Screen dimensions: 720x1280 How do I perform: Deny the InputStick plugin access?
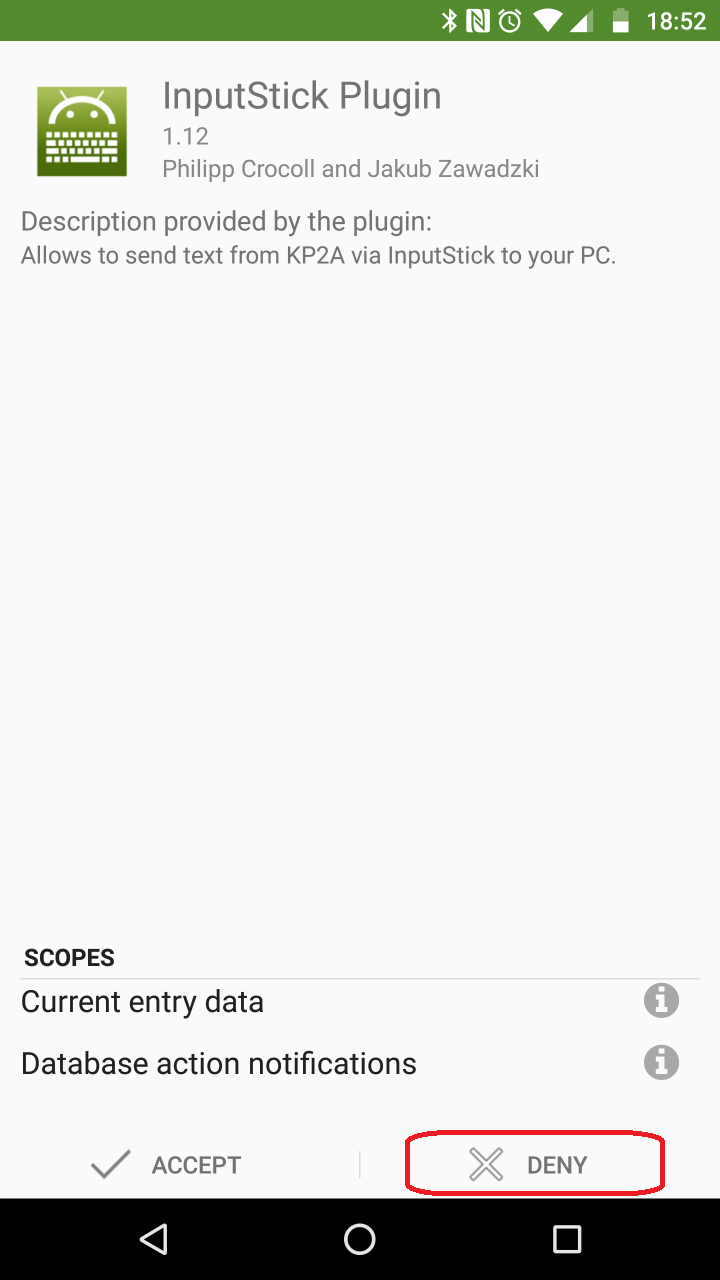[x=534, y=1165]
